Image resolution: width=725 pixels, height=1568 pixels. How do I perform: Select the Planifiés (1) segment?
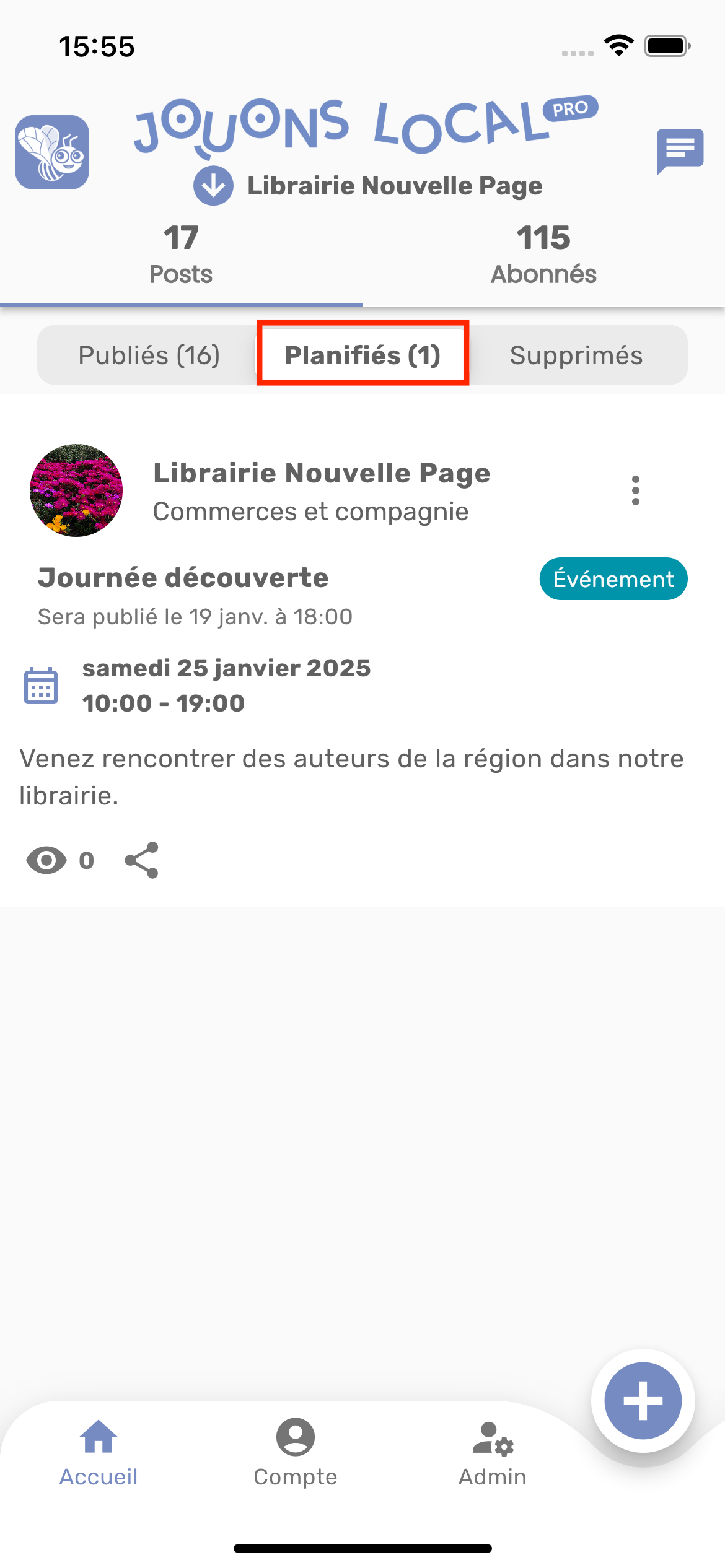(x=362, y=355)
